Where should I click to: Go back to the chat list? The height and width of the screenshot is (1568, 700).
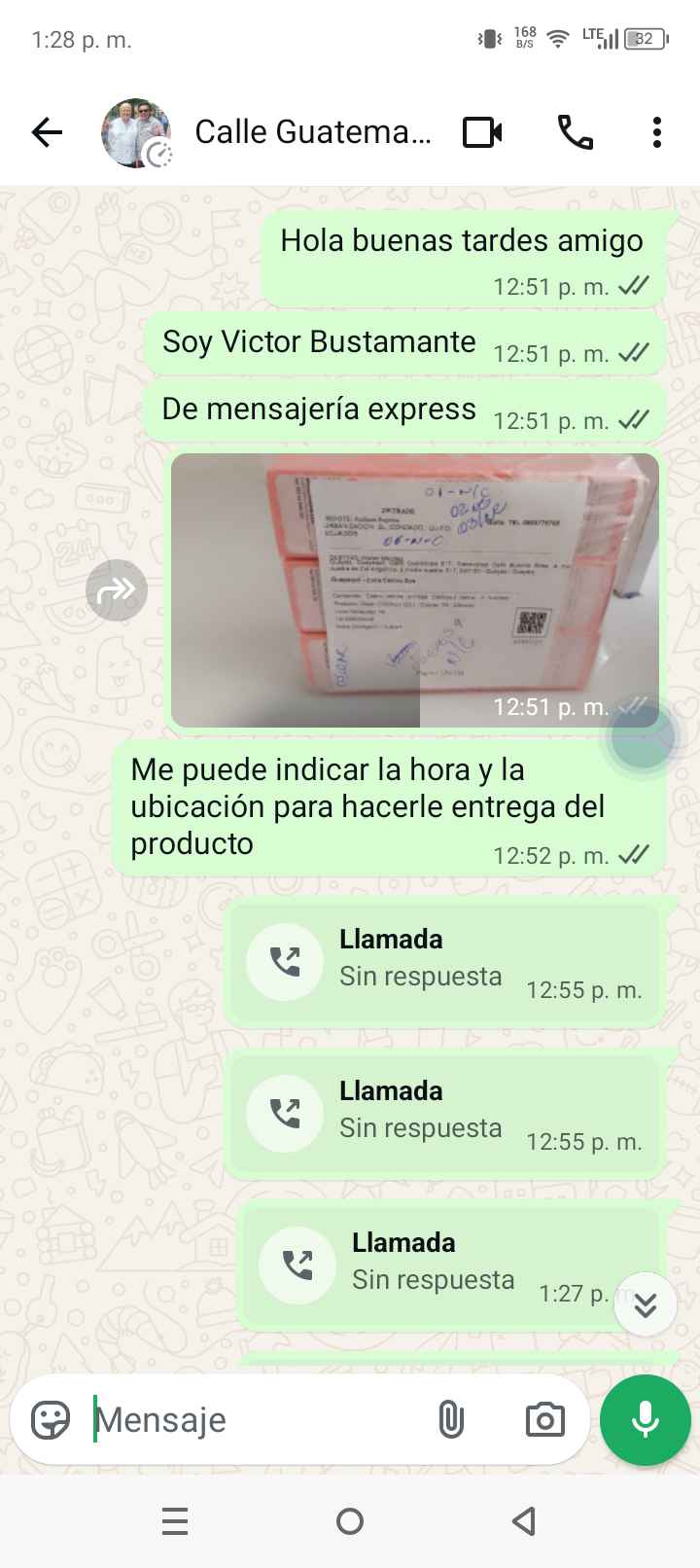pyautogui.click(x=47, y=132)
